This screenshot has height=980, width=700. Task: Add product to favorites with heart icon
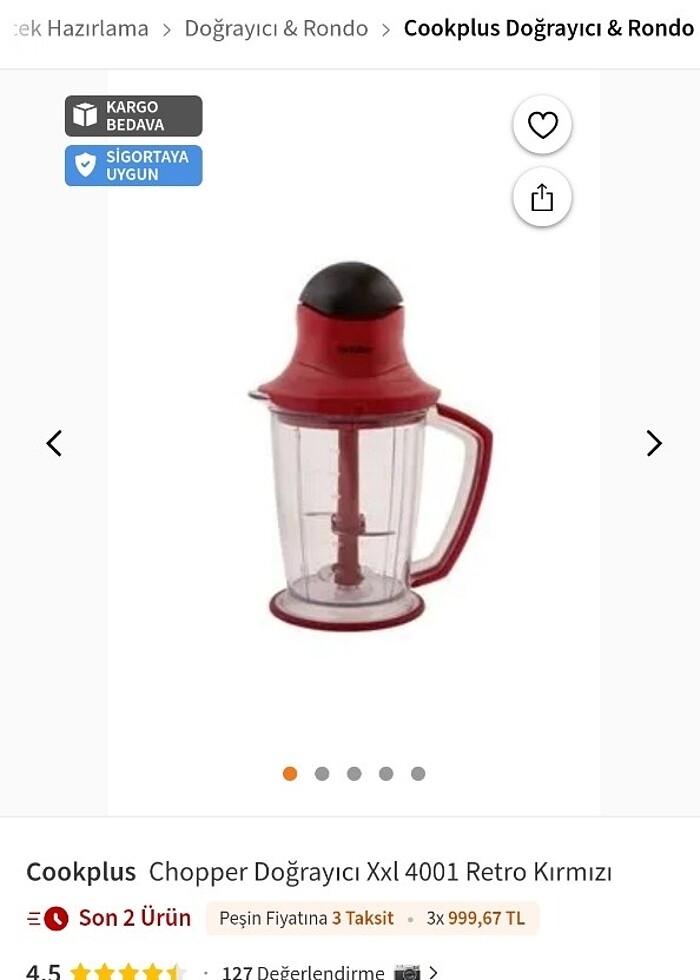542,125
